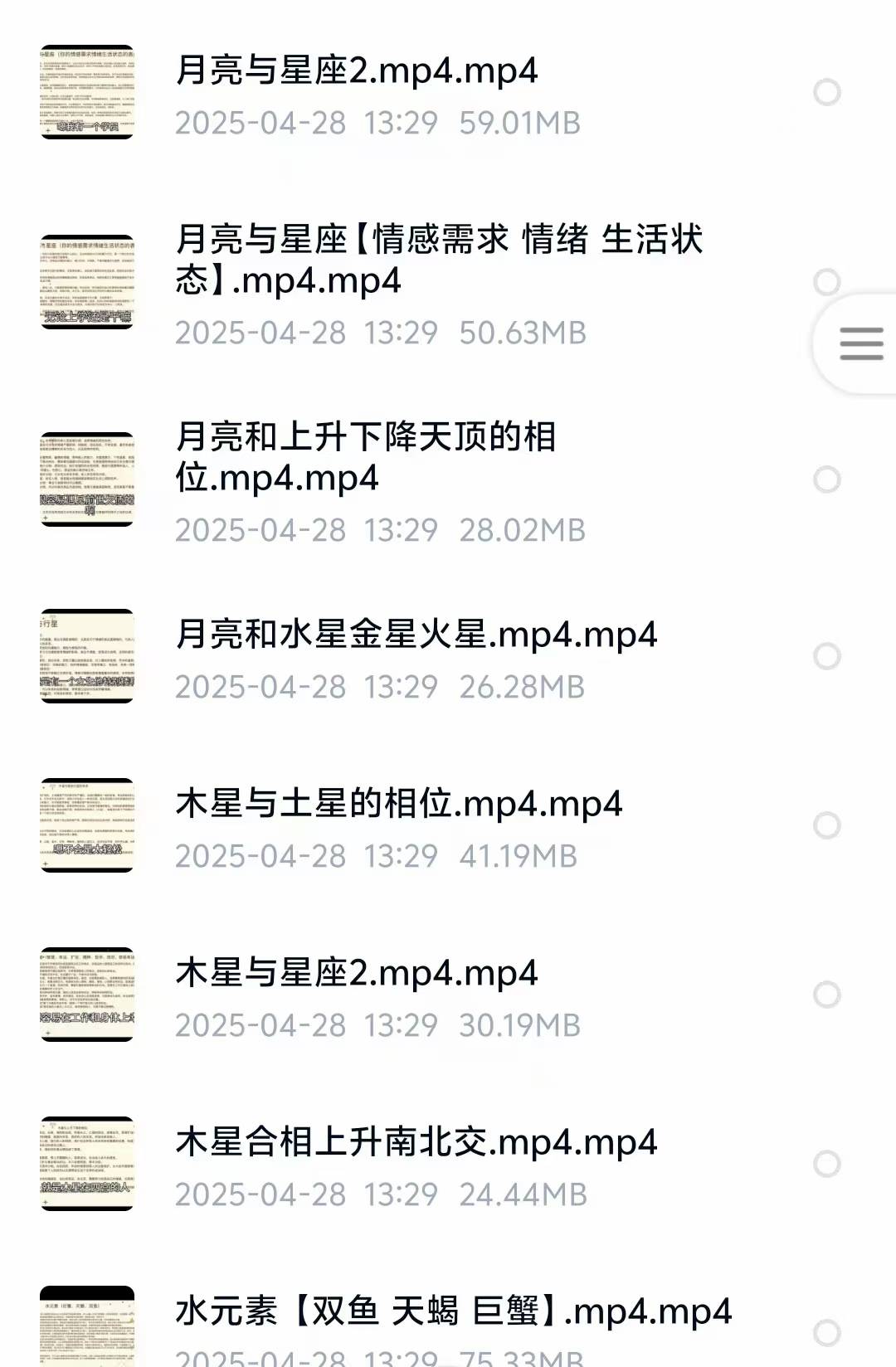Viewport: 896px width, 1367px height.
Task: Open the floating hamburger menu handle
Action: [x=860, y=343]
